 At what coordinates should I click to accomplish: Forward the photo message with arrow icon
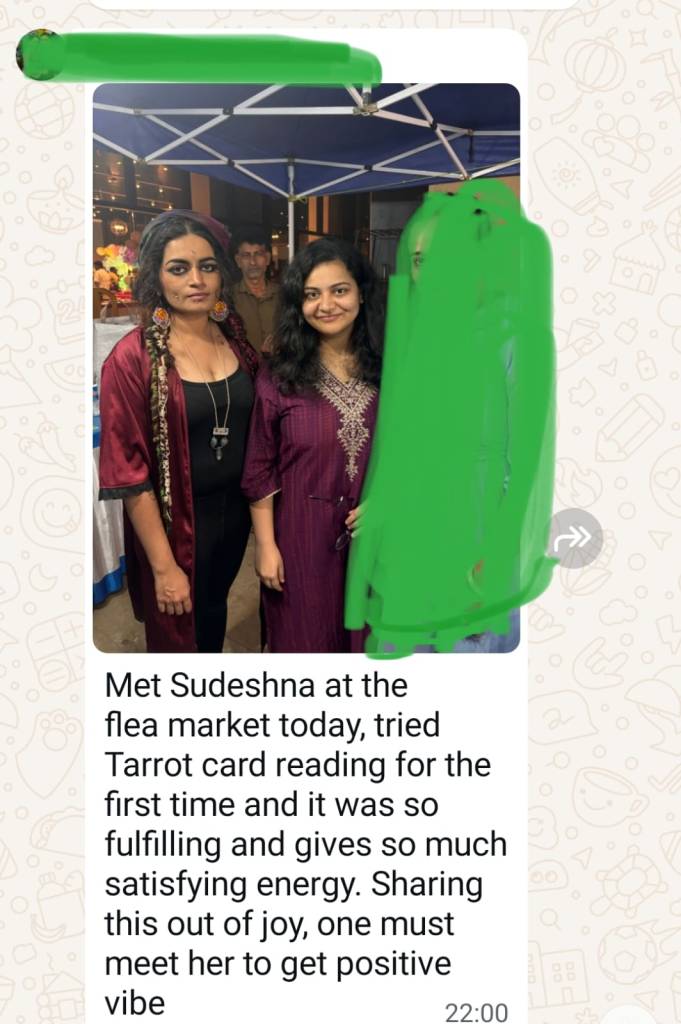coord(574,538)
